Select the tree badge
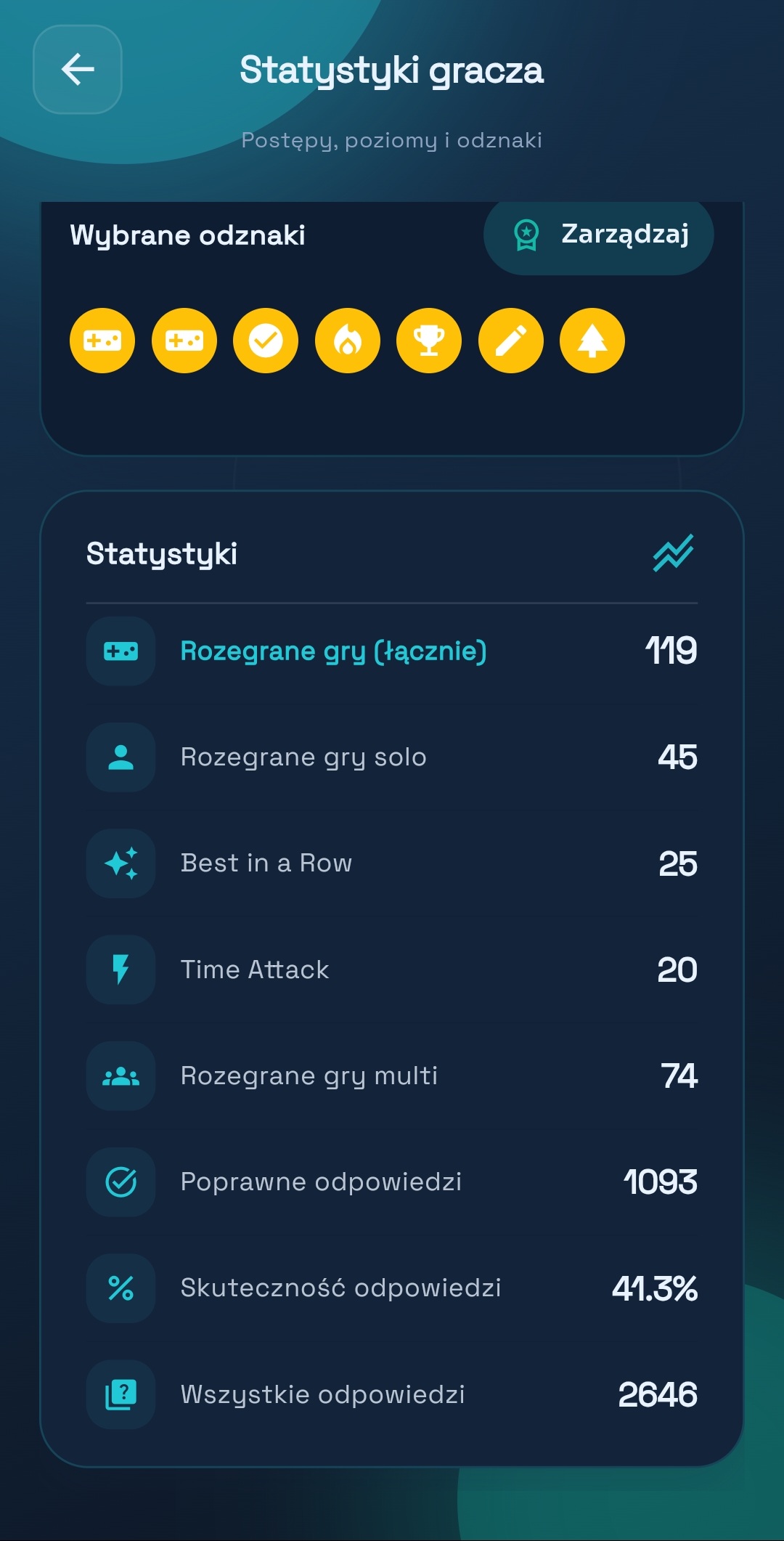The width and height of the screenshot is (784, 1541). click(x=592, y=340)
